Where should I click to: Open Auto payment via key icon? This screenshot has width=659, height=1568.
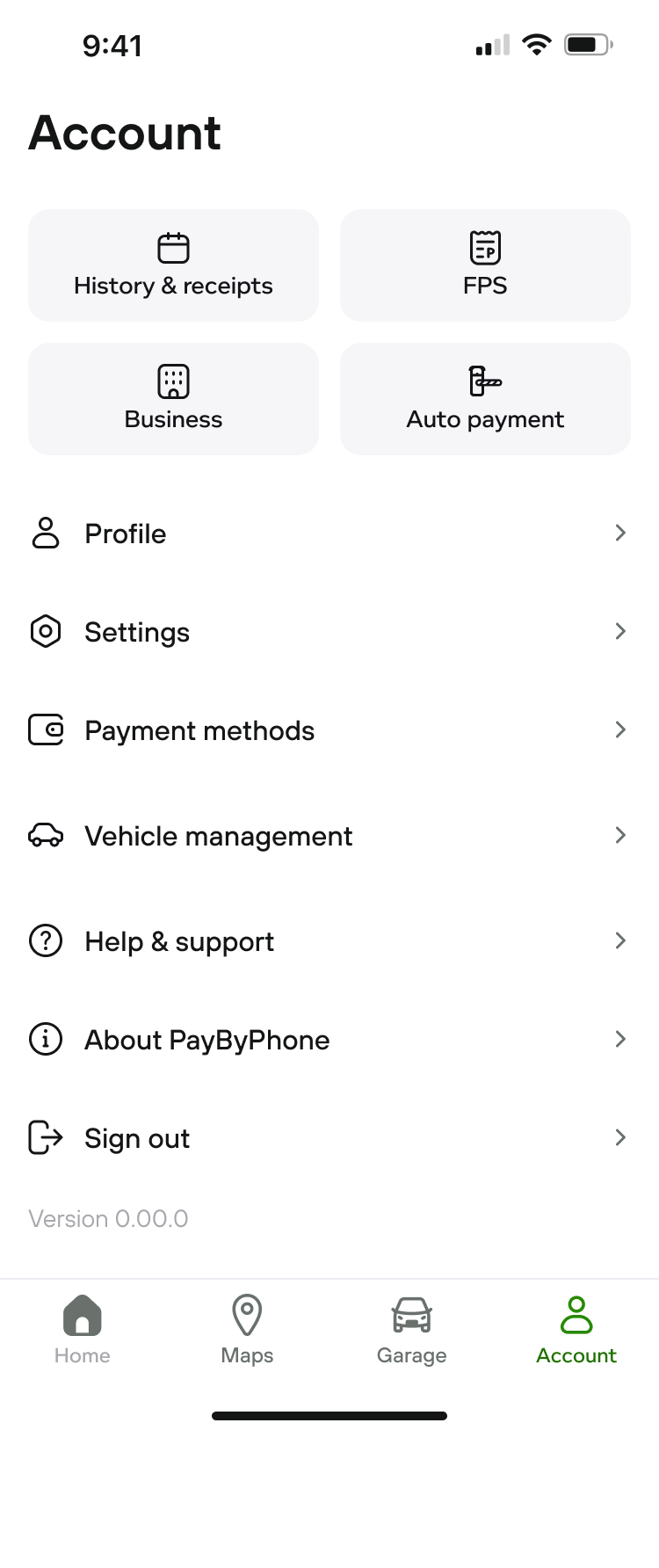click(x=485, y=381)
